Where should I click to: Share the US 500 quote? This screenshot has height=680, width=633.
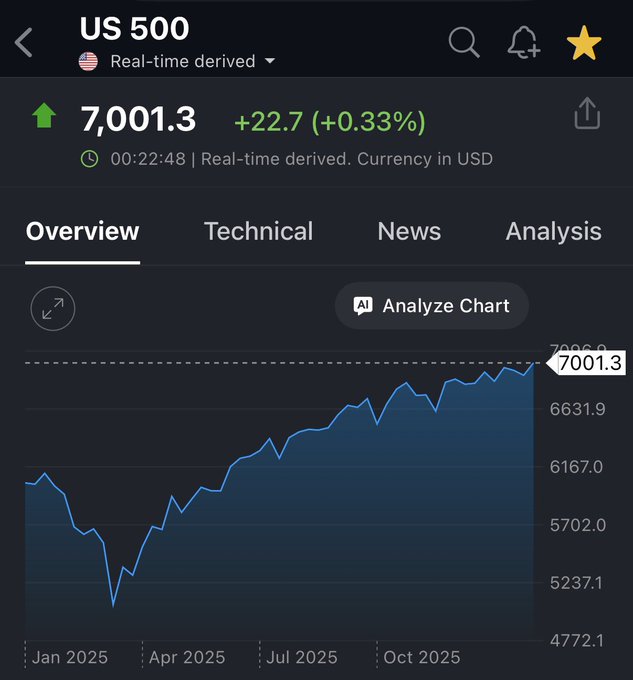[x=587, y=114]
